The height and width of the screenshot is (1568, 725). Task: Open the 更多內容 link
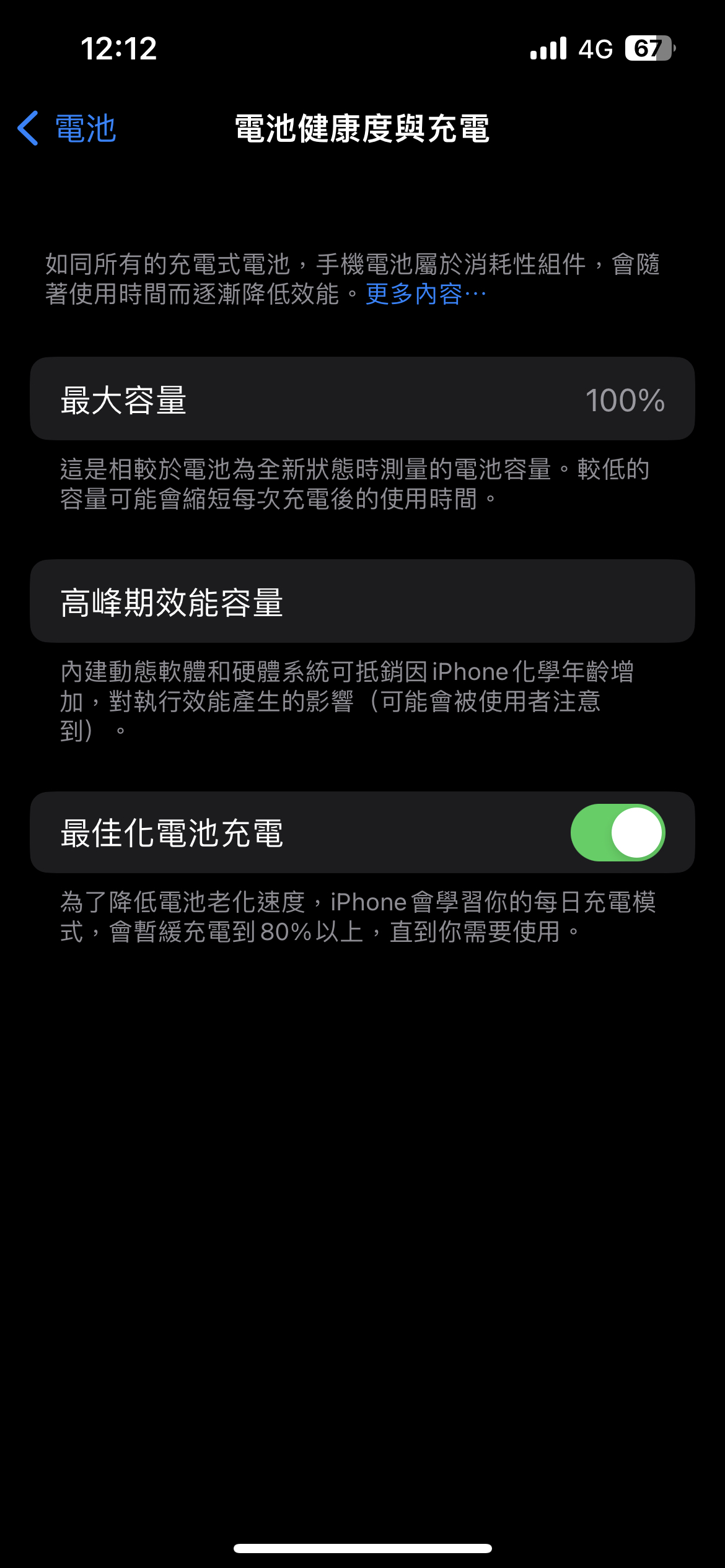pyautogui.click(x=426, y=294)
